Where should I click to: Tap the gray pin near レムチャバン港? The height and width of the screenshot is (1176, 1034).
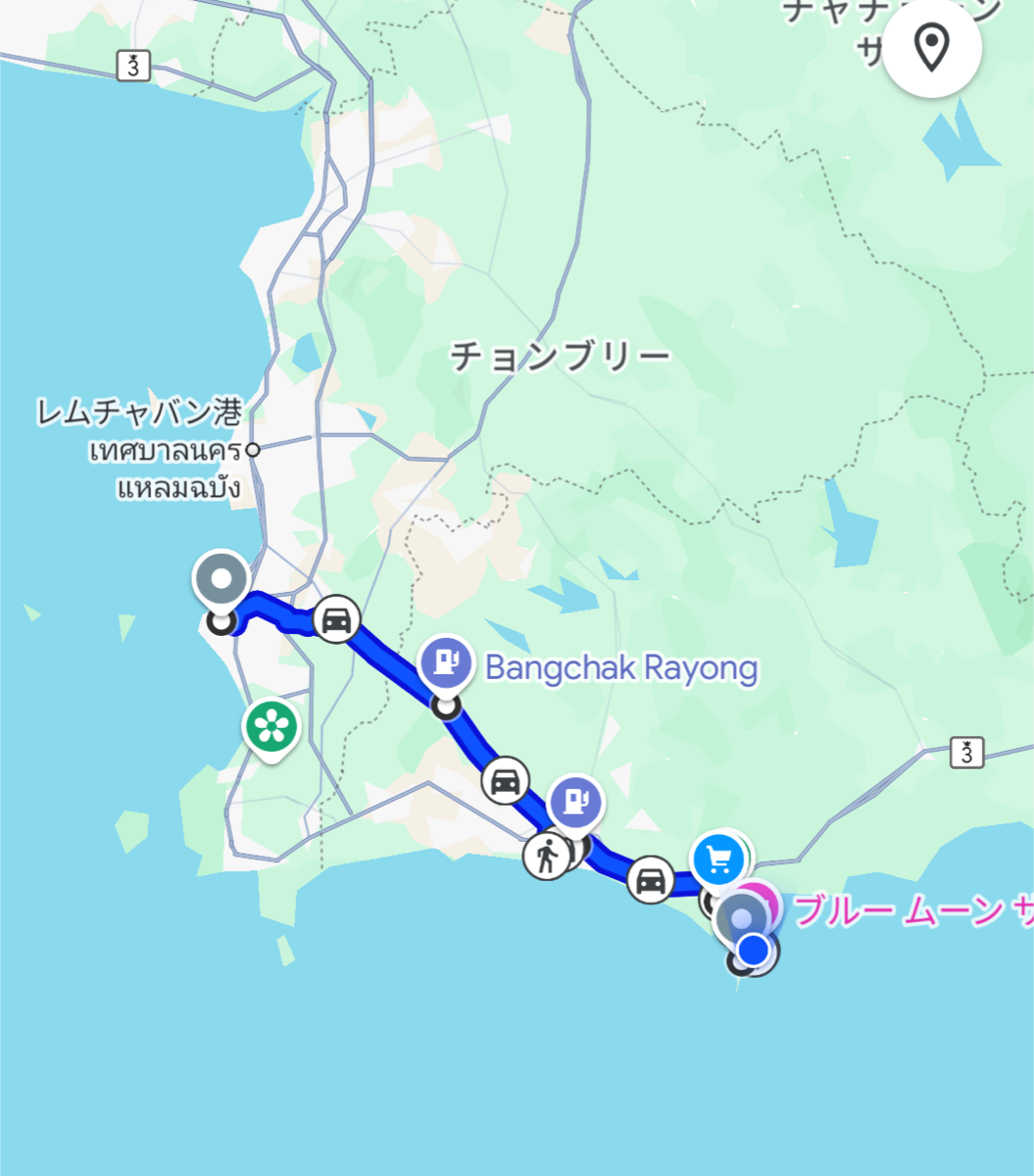coord(222,579)
